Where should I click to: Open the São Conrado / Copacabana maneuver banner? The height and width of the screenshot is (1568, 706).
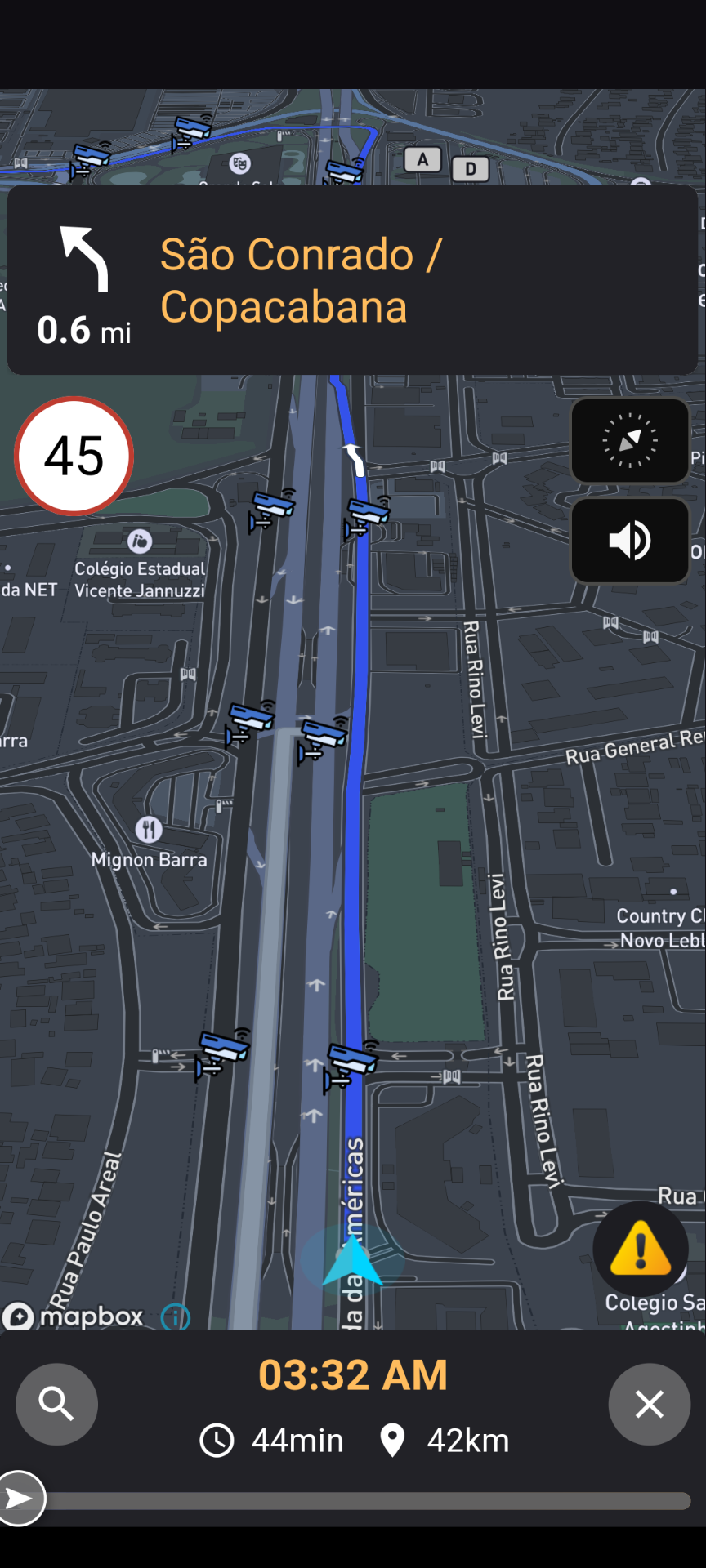[x=352, y=280]
